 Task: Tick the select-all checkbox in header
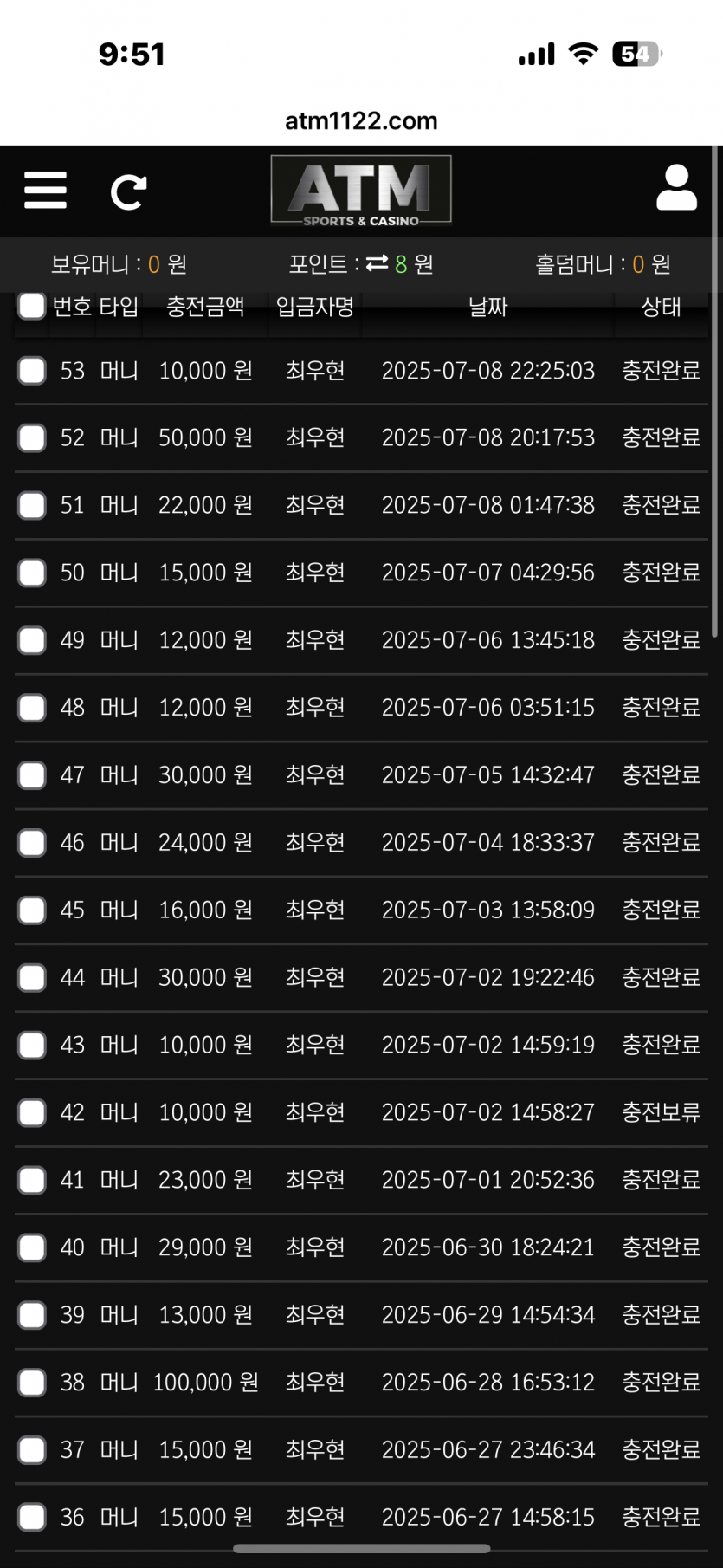click(32, 306)
